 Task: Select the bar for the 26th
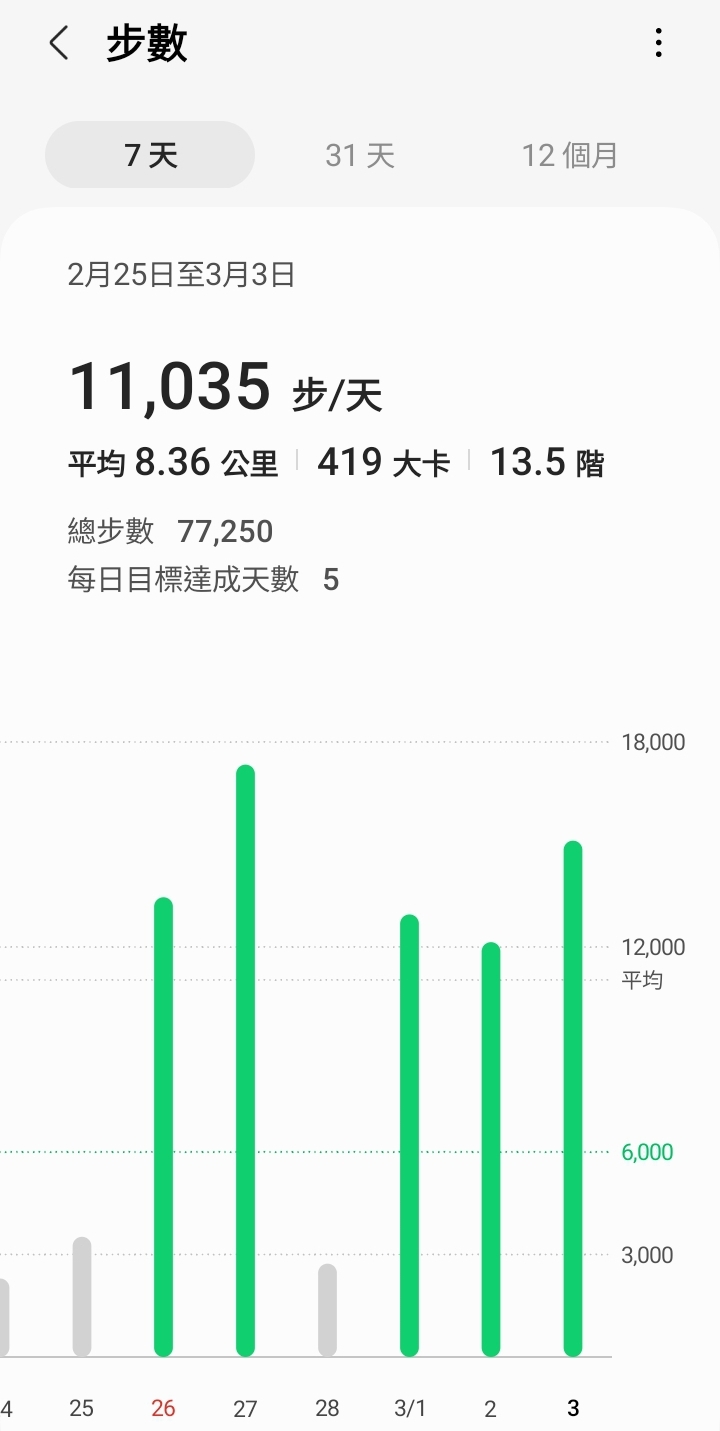163,1127
